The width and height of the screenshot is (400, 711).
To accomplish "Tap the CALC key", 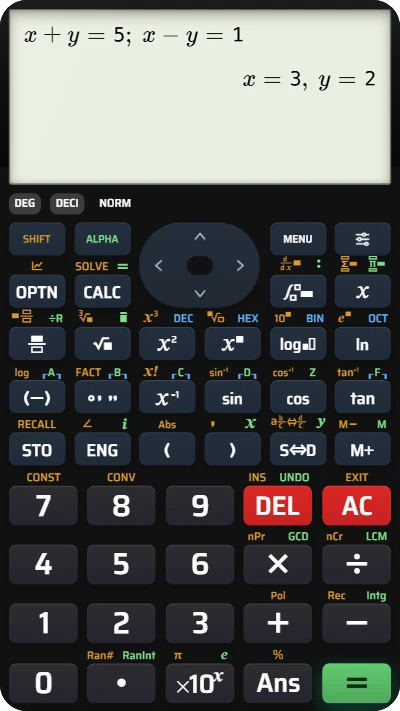I will 102,292.
